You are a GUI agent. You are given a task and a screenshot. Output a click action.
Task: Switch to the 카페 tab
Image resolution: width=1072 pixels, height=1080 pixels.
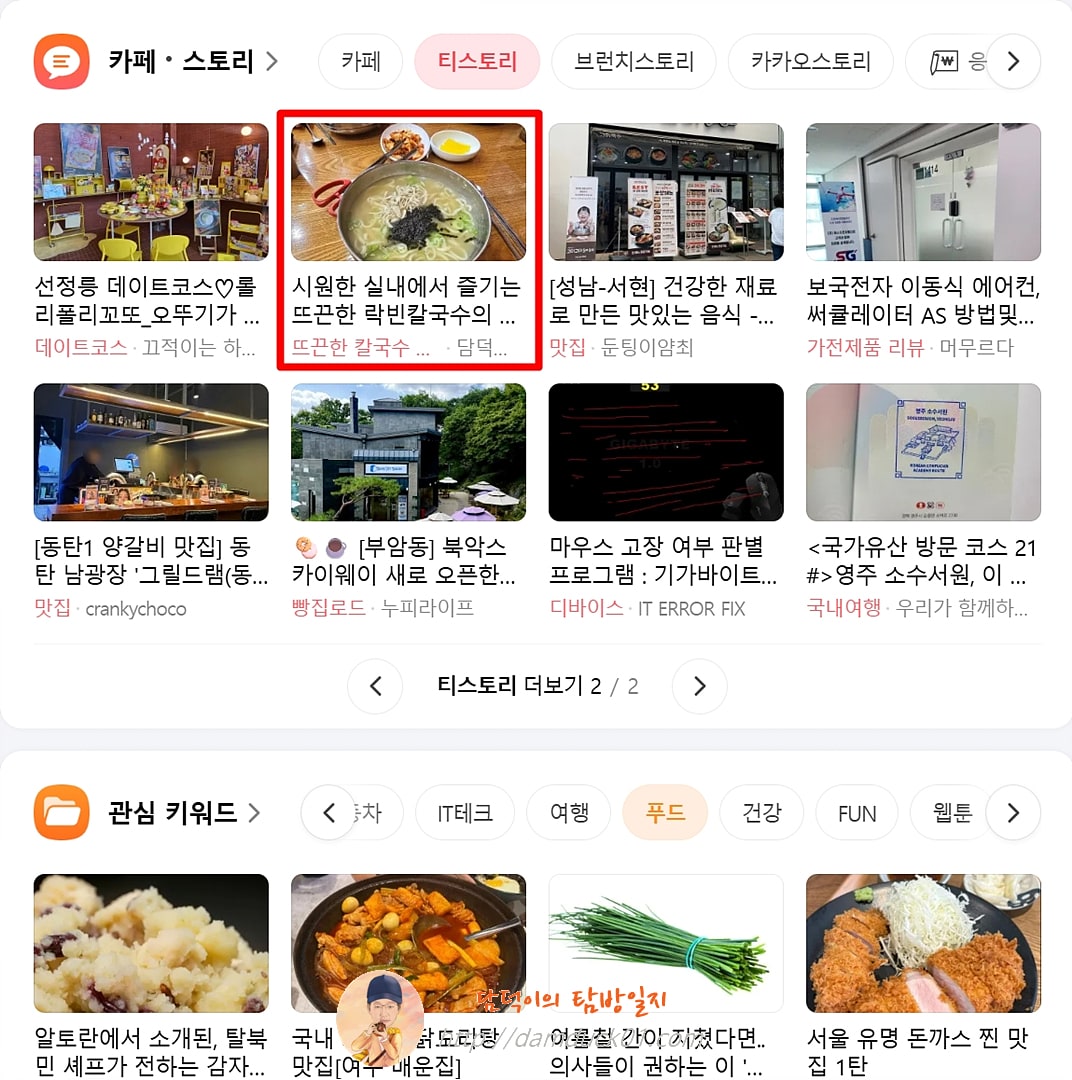(x=360, y=61)
